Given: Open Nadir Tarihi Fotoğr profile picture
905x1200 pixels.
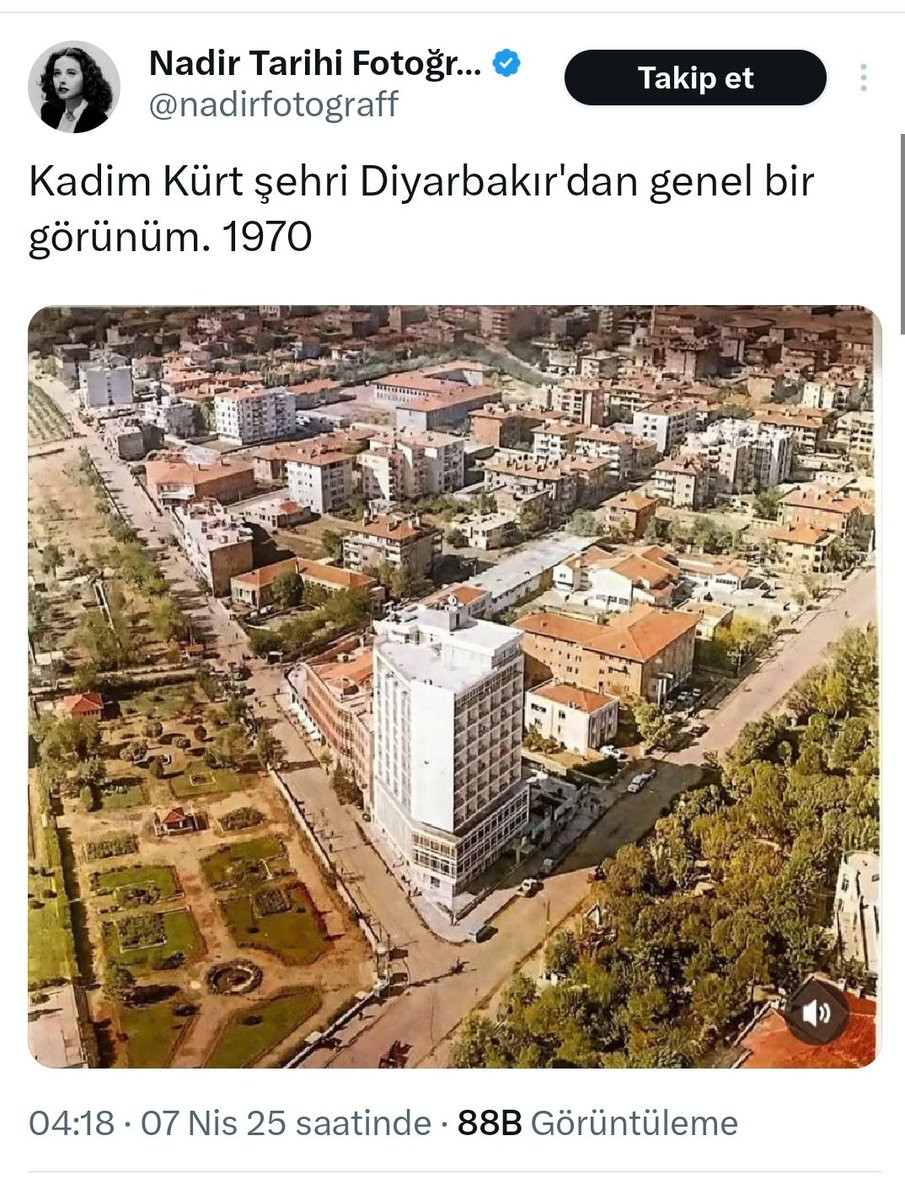Looking at the screenshot, I should point(74,87).
